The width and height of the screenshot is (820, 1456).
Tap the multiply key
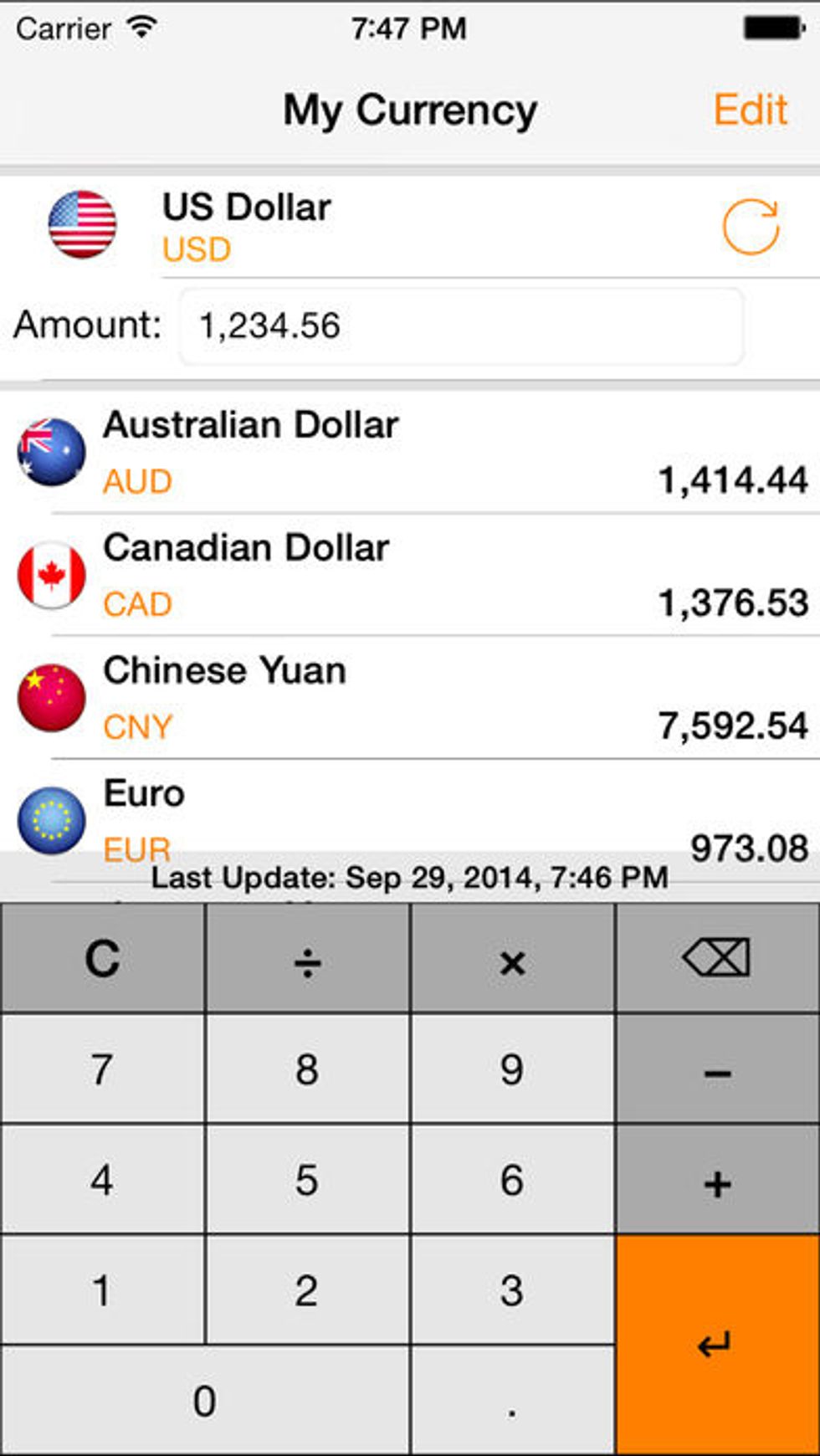tap(512, 958)
